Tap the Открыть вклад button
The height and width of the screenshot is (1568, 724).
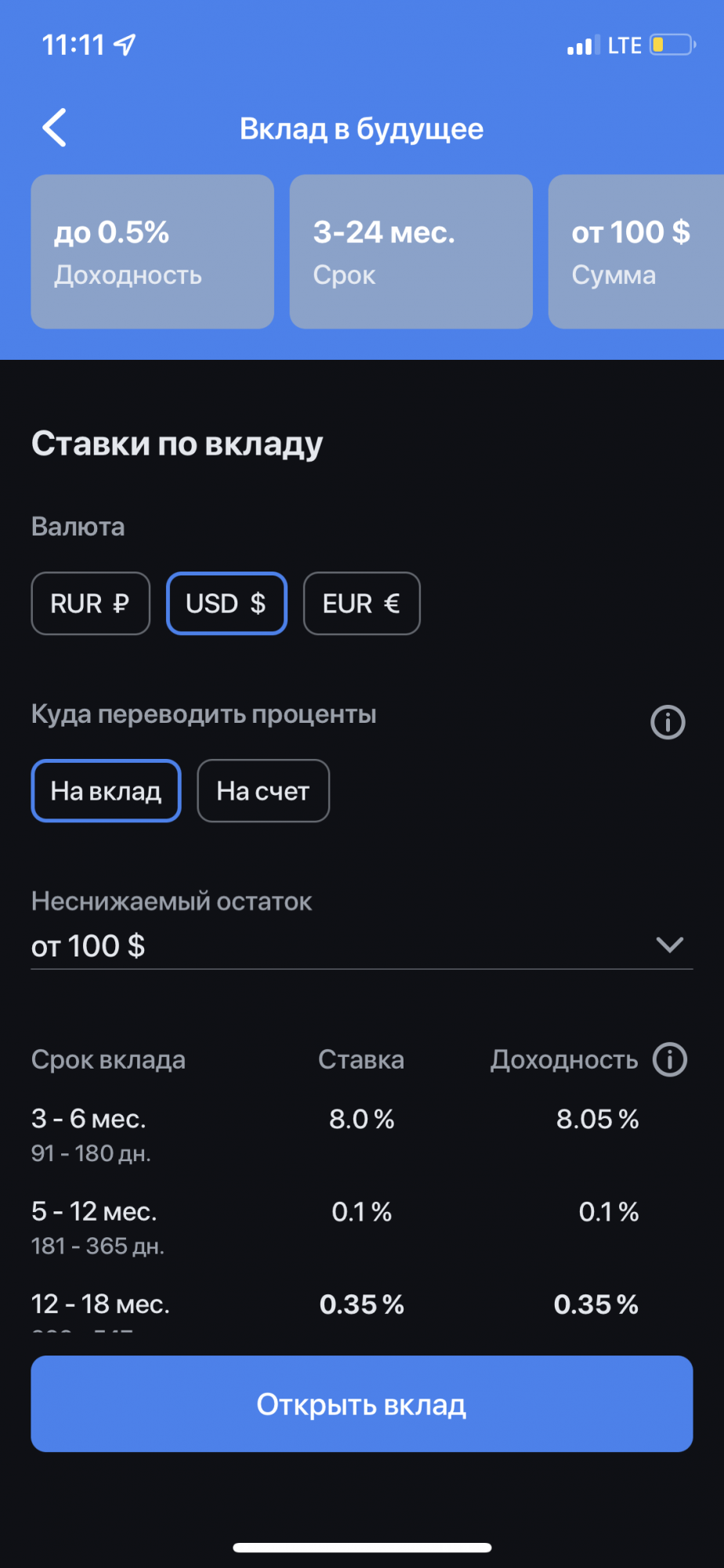click(x=361, y=1404)
